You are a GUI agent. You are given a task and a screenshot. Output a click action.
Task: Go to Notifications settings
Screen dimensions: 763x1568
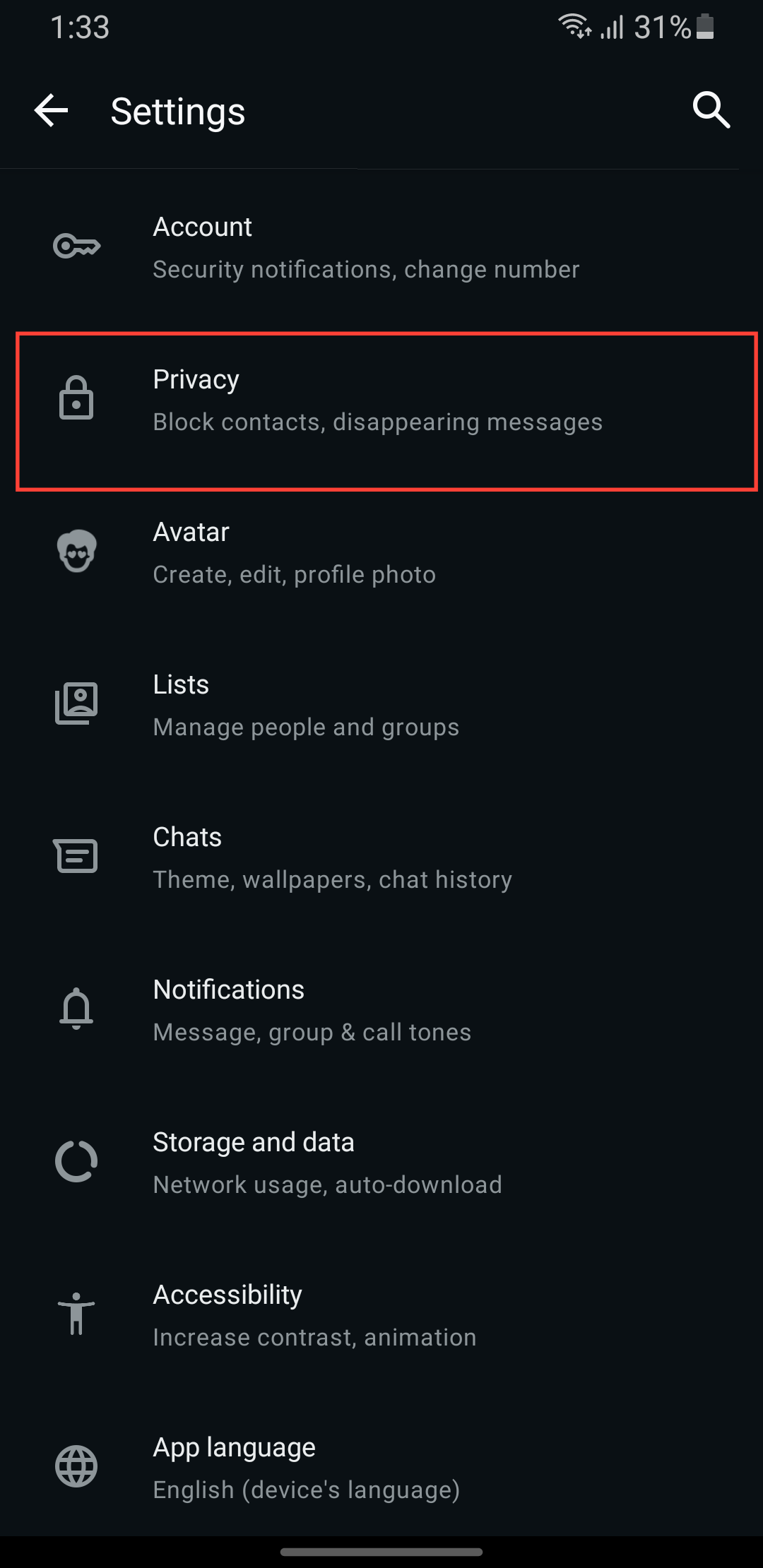pos(381,1010)
